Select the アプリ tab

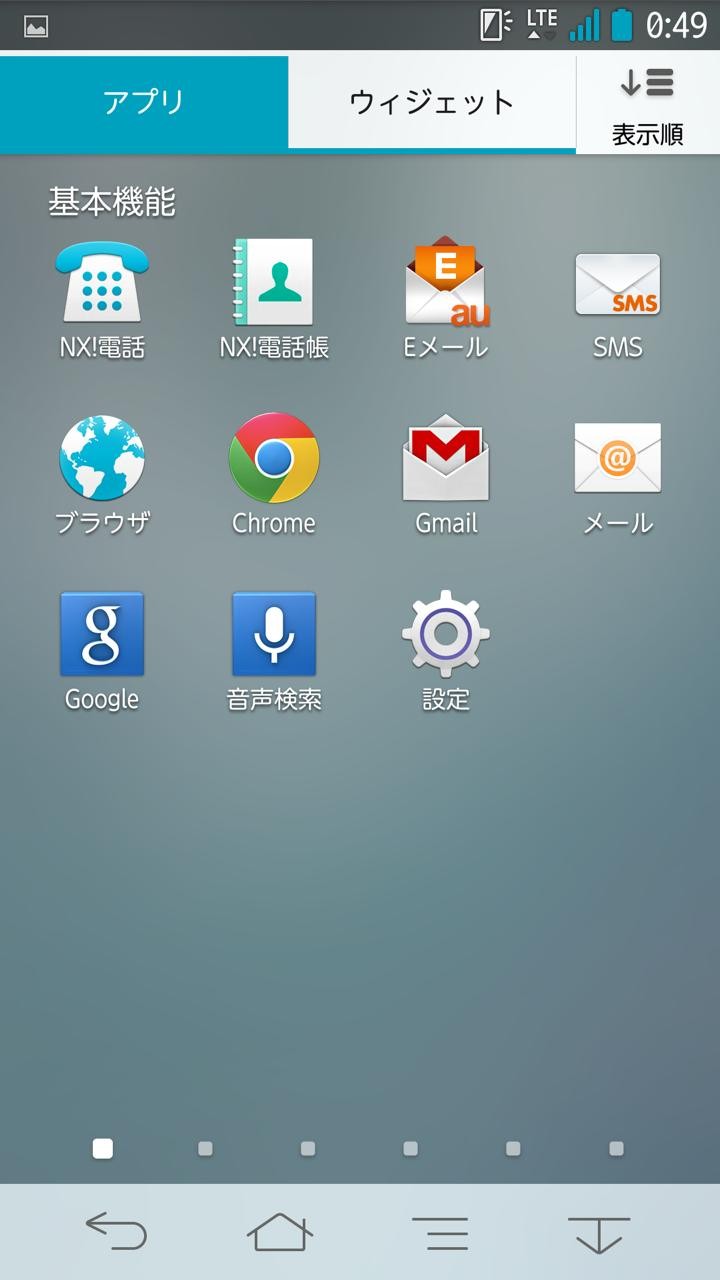click(x=144, y=102)
